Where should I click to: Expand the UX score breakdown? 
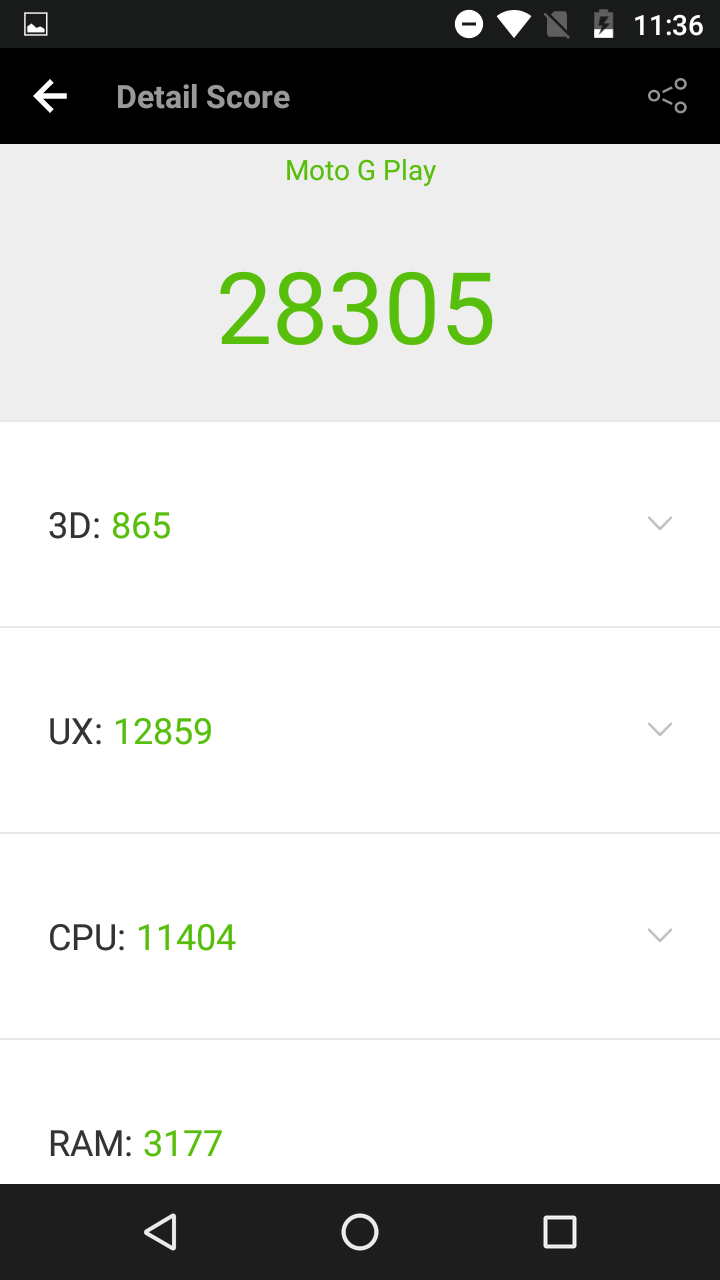(360, 731)
